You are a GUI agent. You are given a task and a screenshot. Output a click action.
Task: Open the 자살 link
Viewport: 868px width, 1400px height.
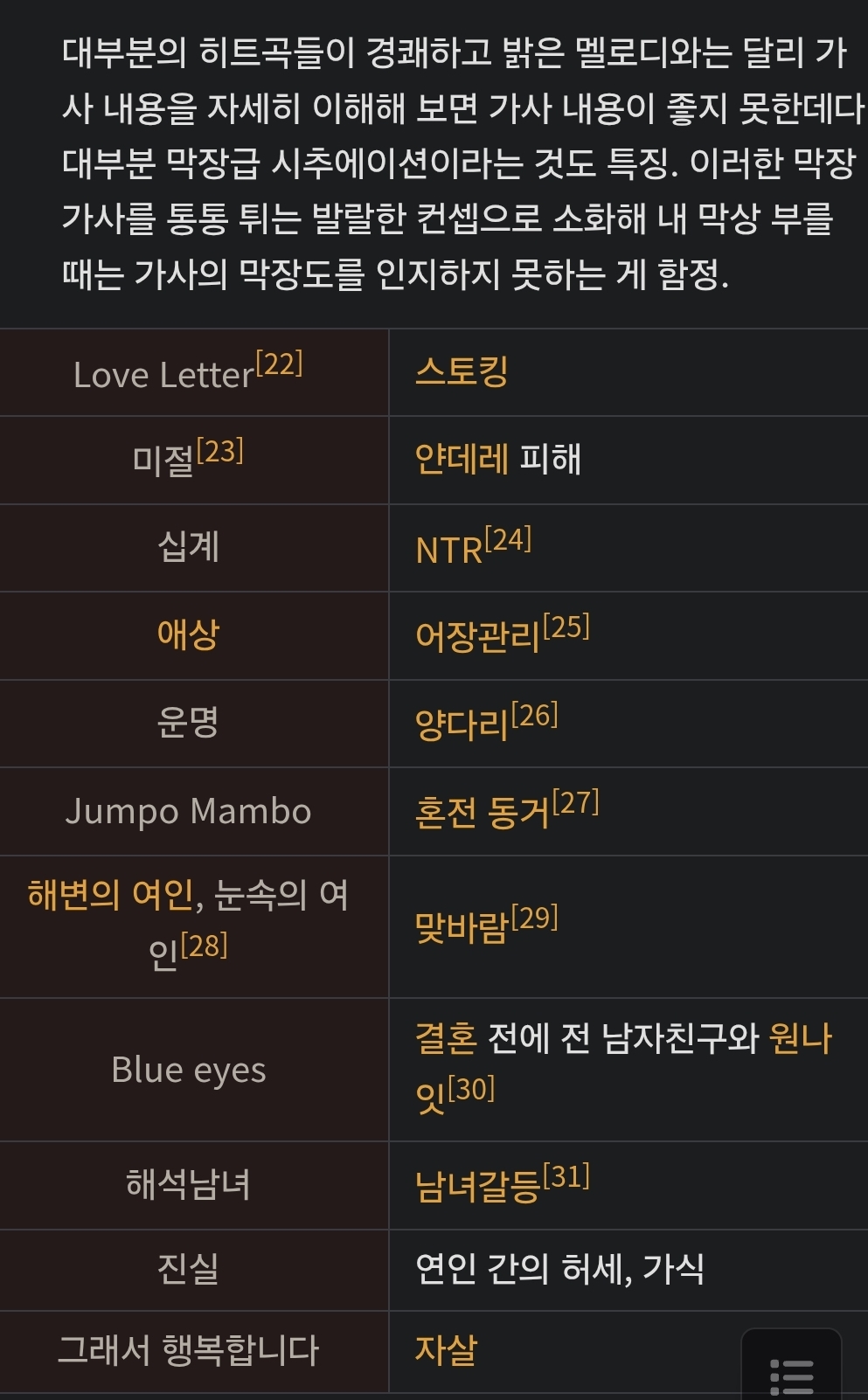446,1350
